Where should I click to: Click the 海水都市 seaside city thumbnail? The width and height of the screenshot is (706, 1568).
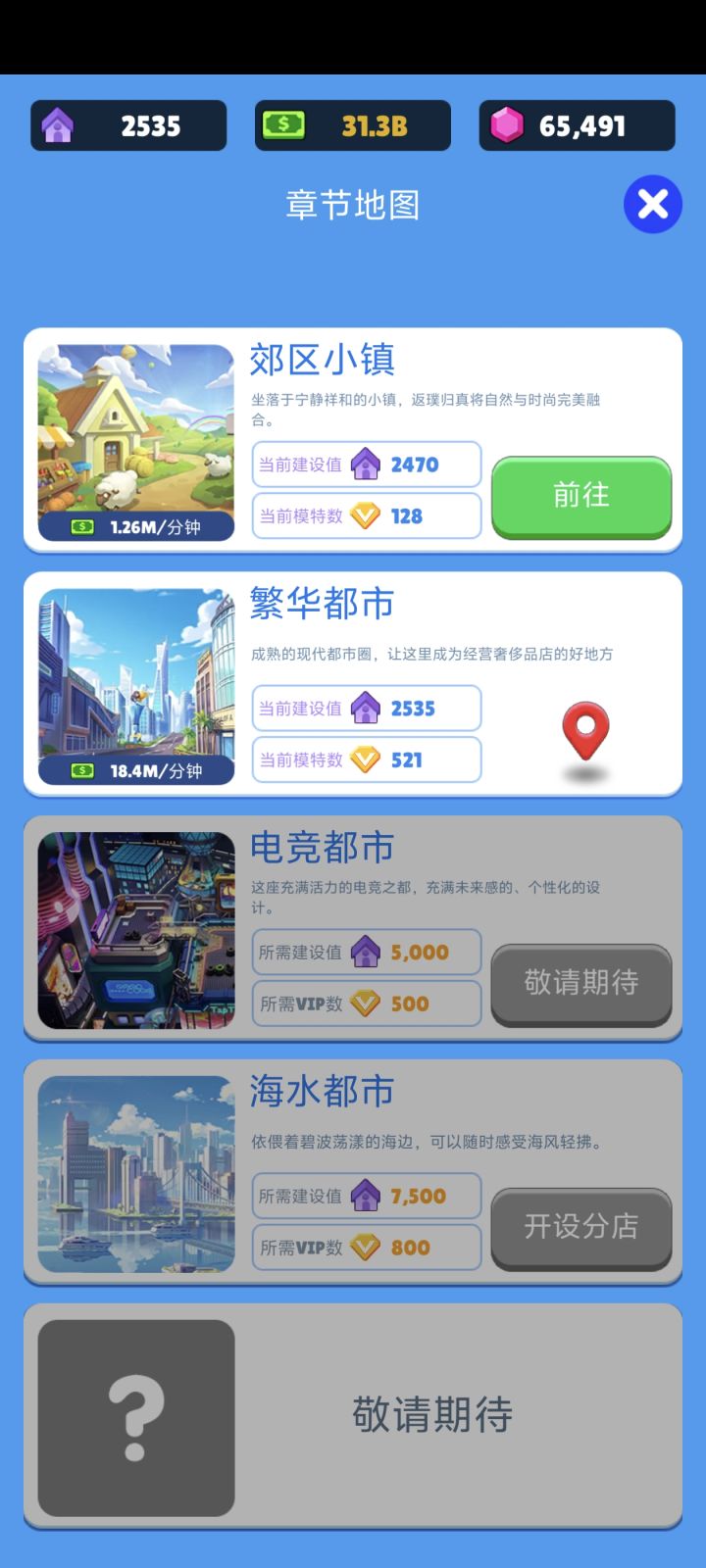click(134, 1172)
